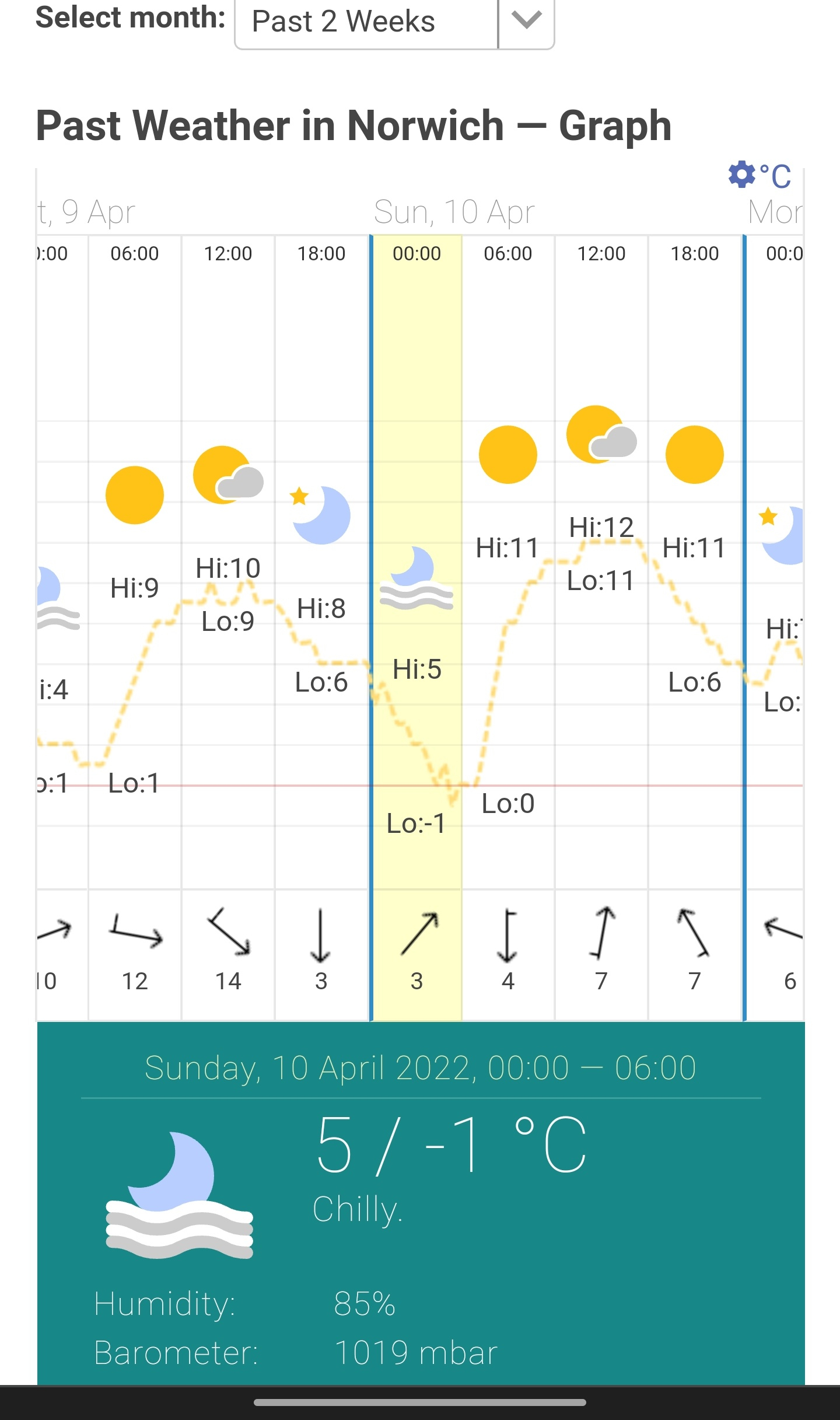The image size is (840, 1420).
Task: Select the Sunday 18:00 graph column
Action: coord(695,584)
